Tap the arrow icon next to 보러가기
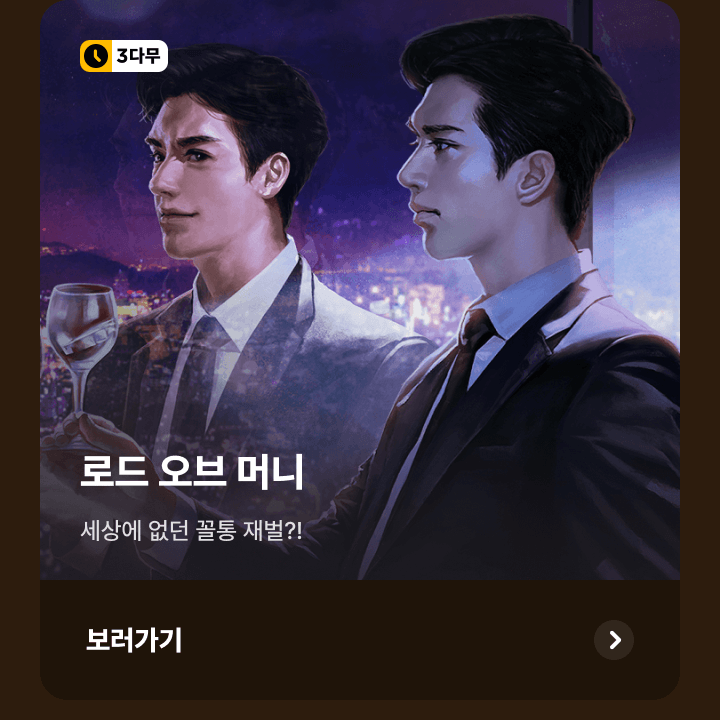 [x=613, y=640]
